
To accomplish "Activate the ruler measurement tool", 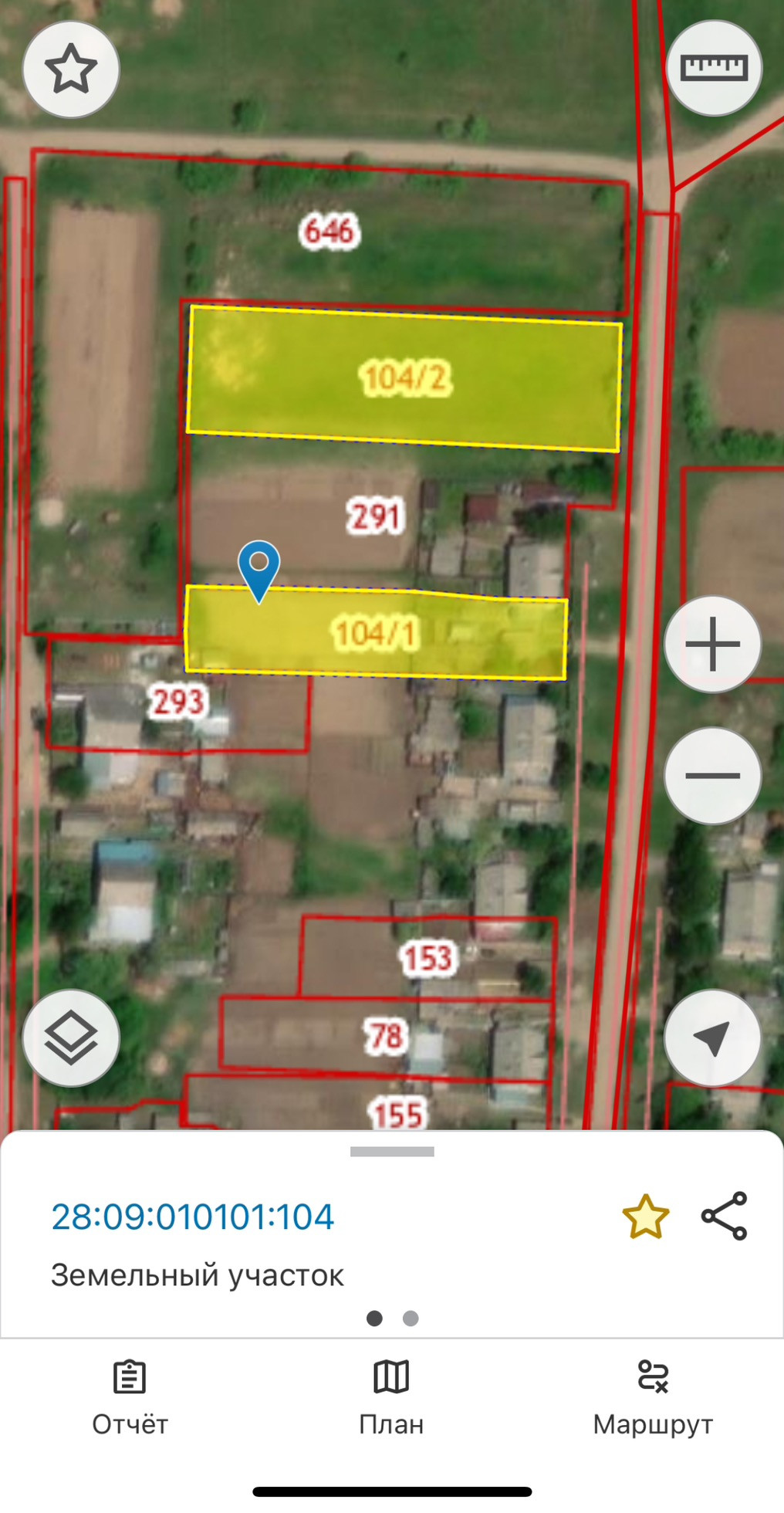I will (714, 68).
